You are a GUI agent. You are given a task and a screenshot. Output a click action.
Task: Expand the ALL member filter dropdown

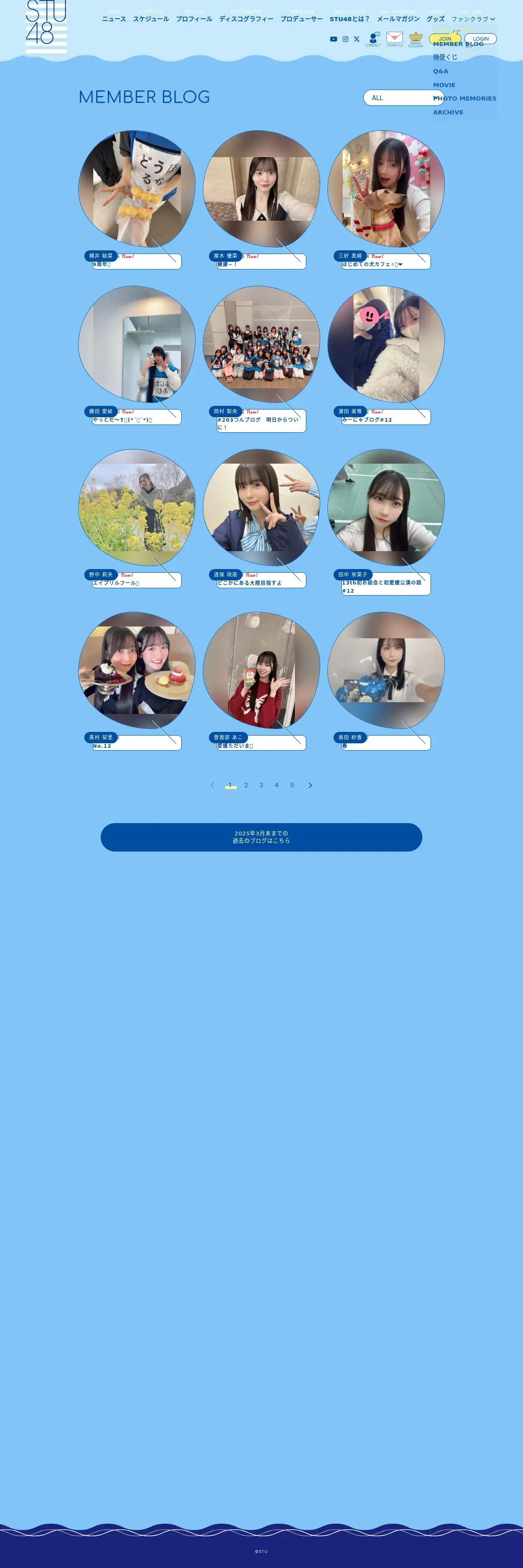coord(404,98)
